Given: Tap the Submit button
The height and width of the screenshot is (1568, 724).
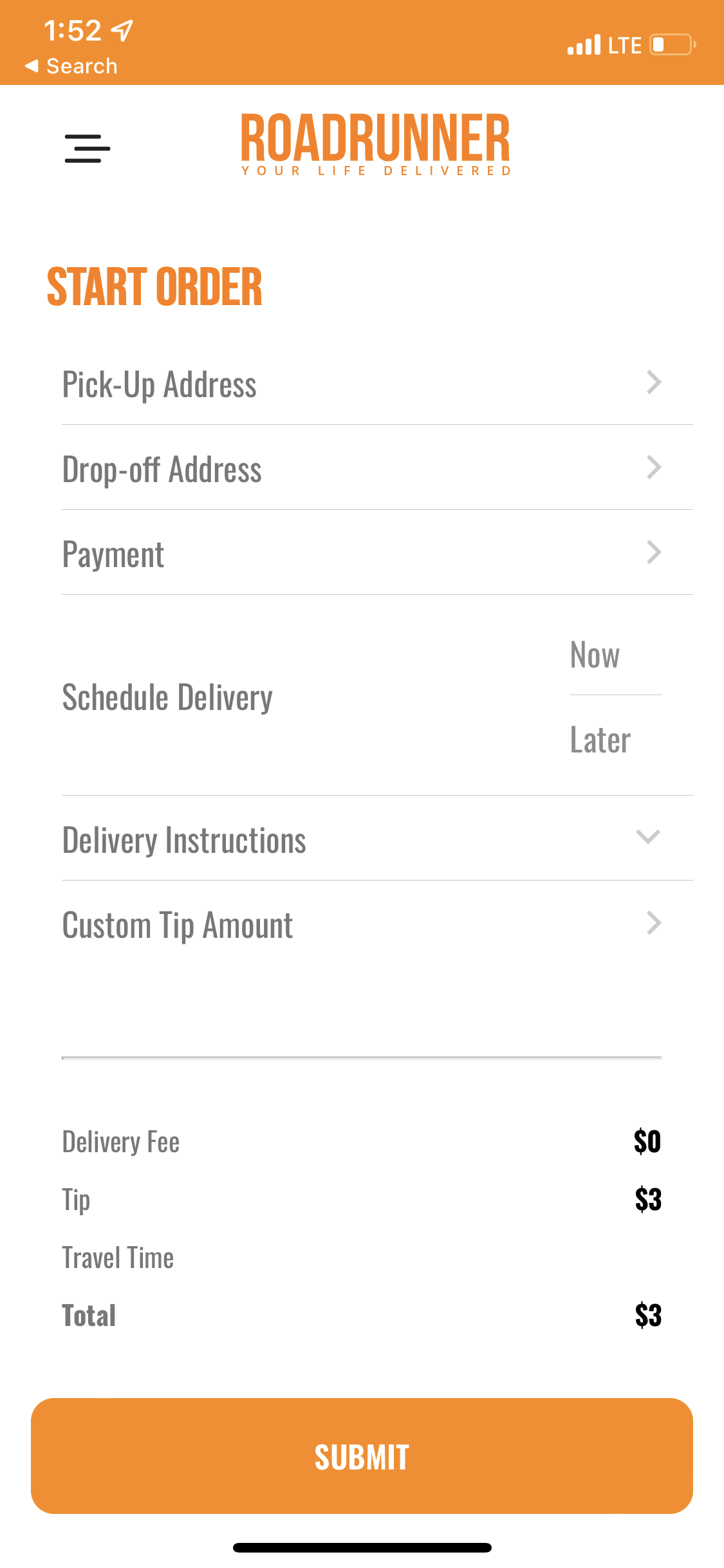Looking at the screenshot, I should click(x=362, y=1456).
